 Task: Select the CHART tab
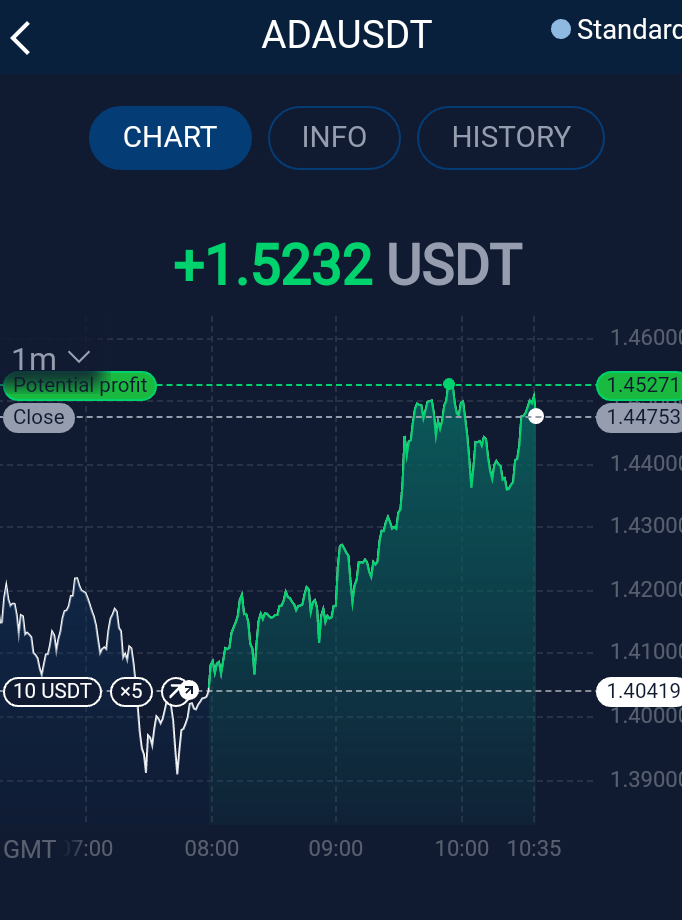(170, 138)
